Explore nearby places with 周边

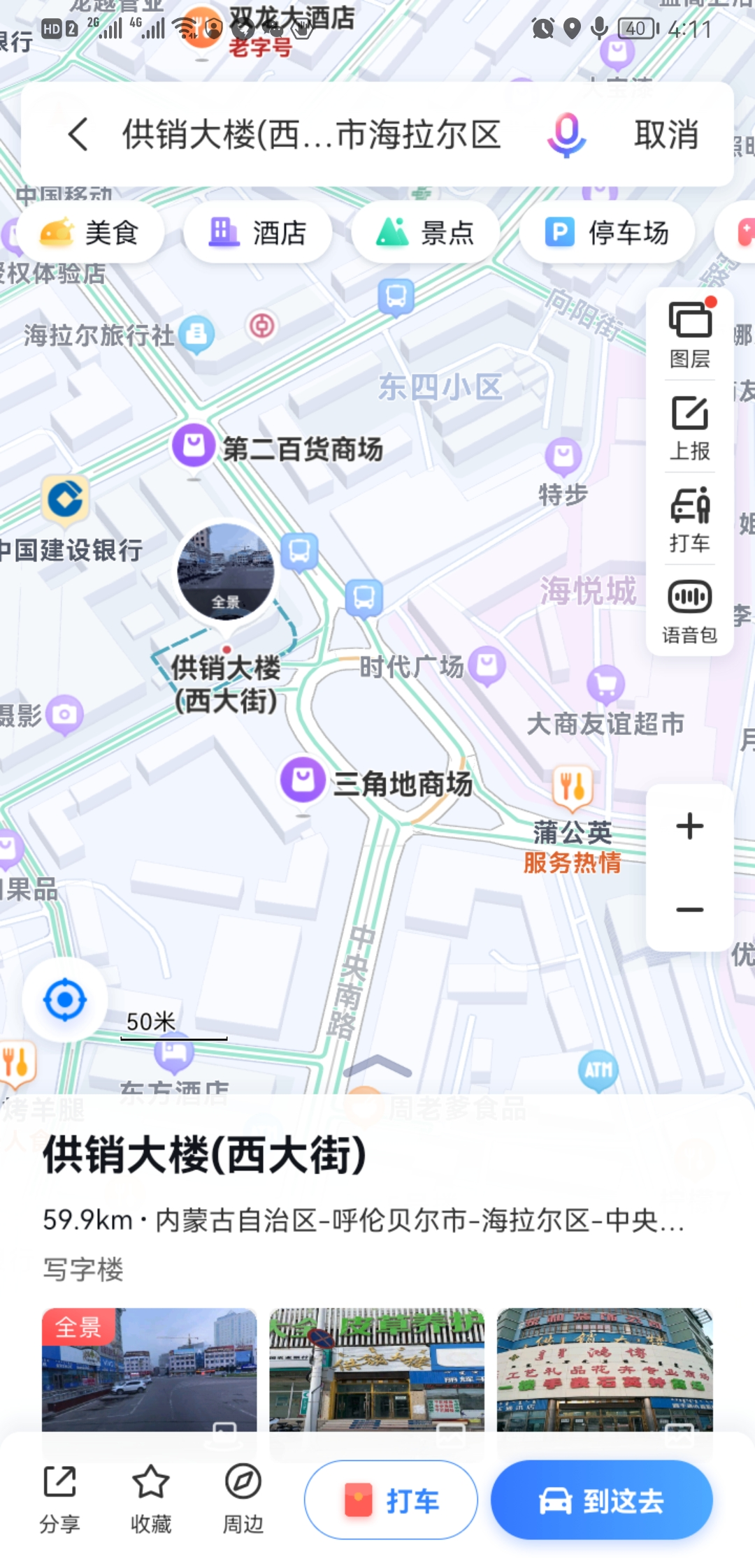(x=243, y=1499)
